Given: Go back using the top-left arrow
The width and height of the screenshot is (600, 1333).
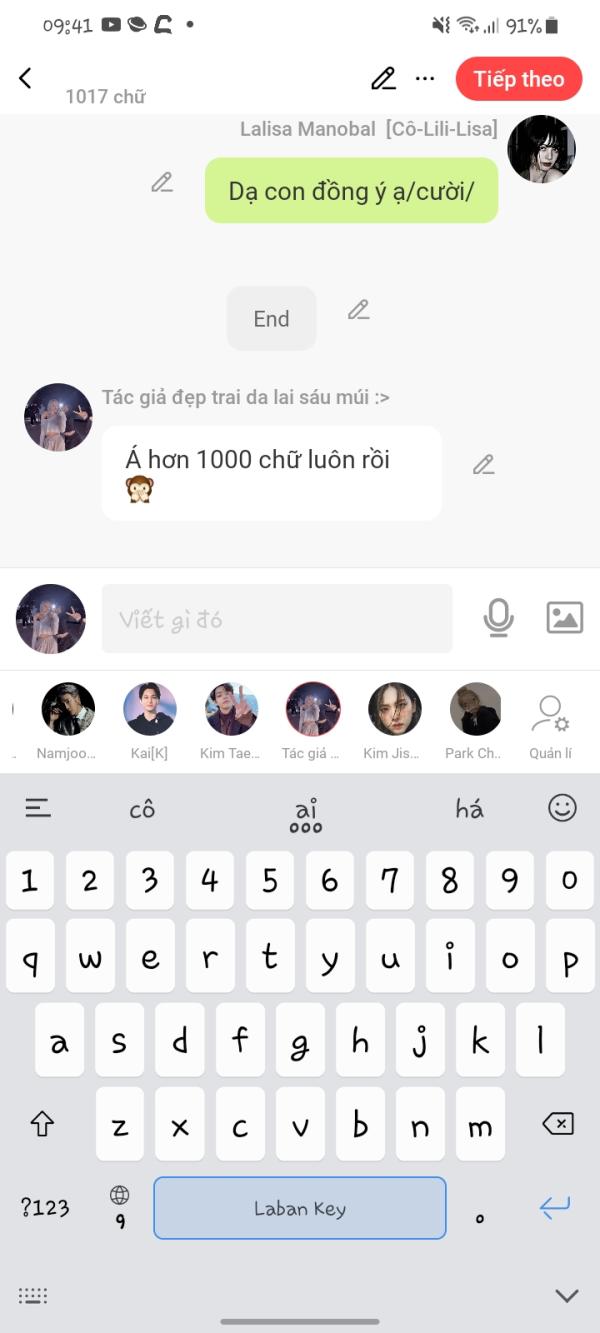Looking at the screenshot, I should coord(26,78).
